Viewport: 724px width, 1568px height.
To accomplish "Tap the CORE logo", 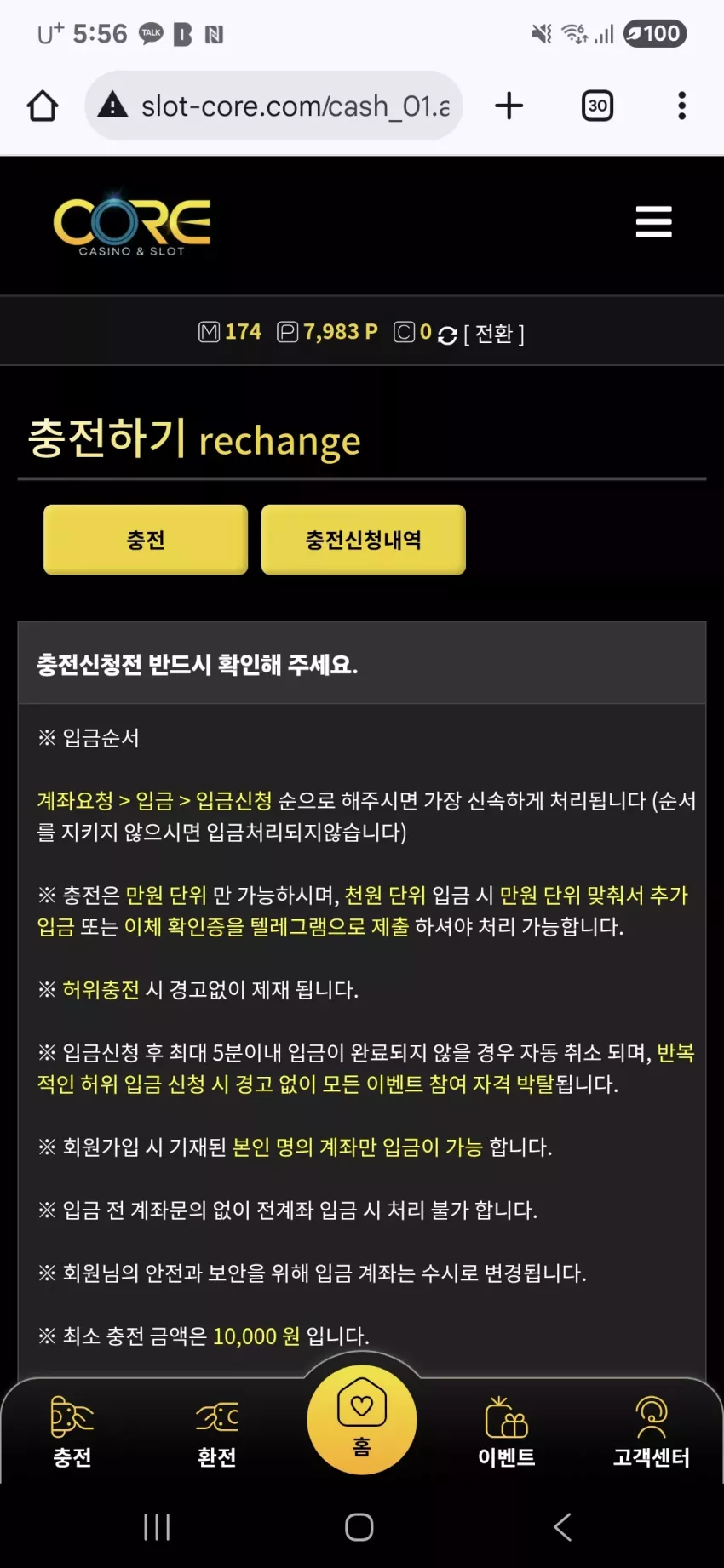I will tap(132, 226).
